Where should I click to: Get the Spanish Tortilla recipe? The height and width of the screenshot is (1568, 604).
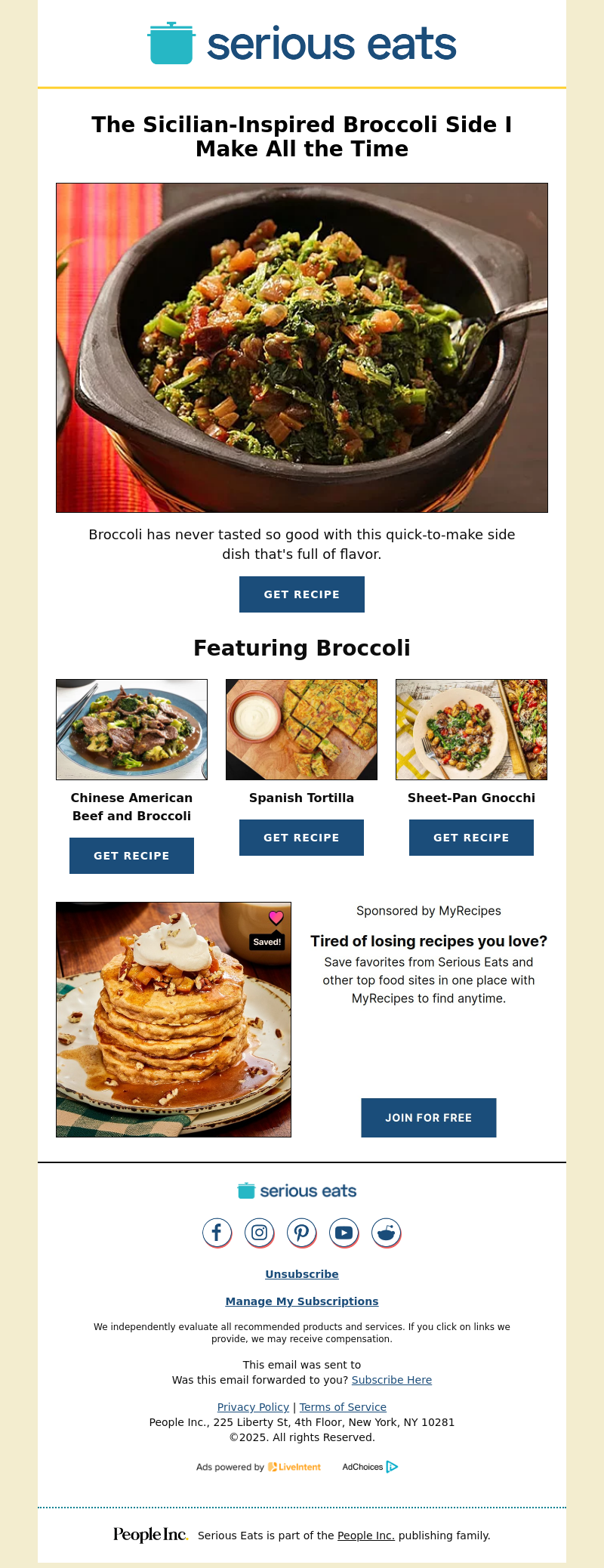click(301, 838)
